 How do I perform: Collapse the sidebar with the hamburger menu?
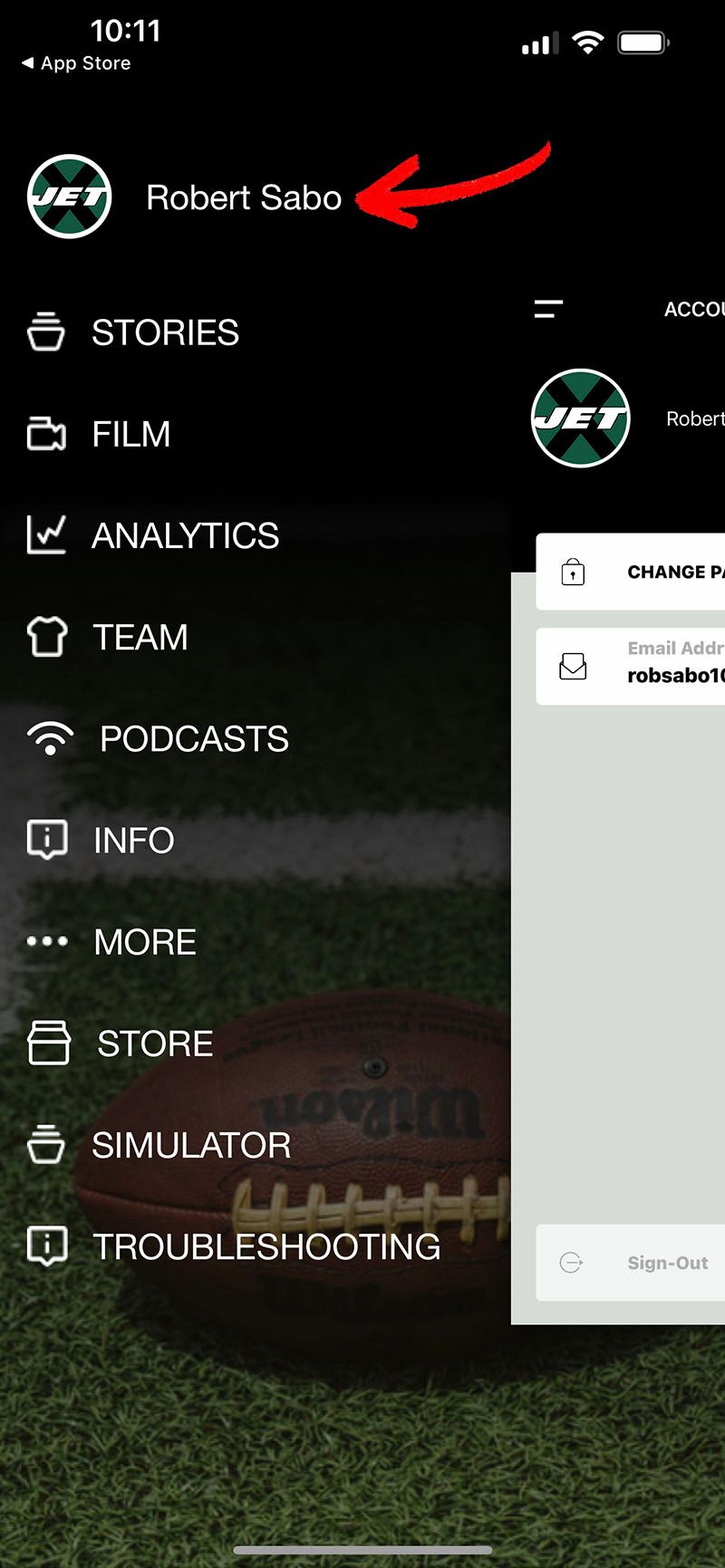[x=547, y=309]
